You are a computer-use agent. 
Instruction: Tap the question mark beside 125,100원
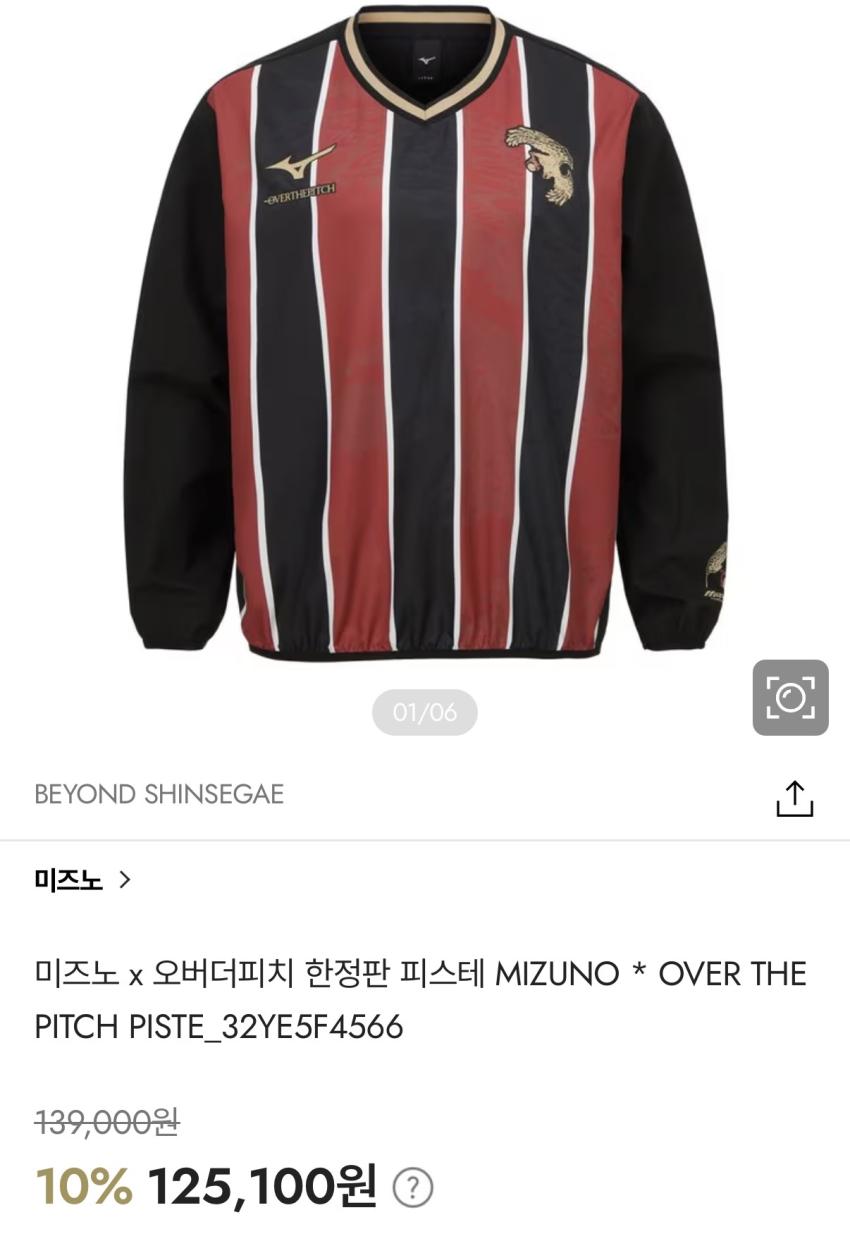click(412, 1188)
